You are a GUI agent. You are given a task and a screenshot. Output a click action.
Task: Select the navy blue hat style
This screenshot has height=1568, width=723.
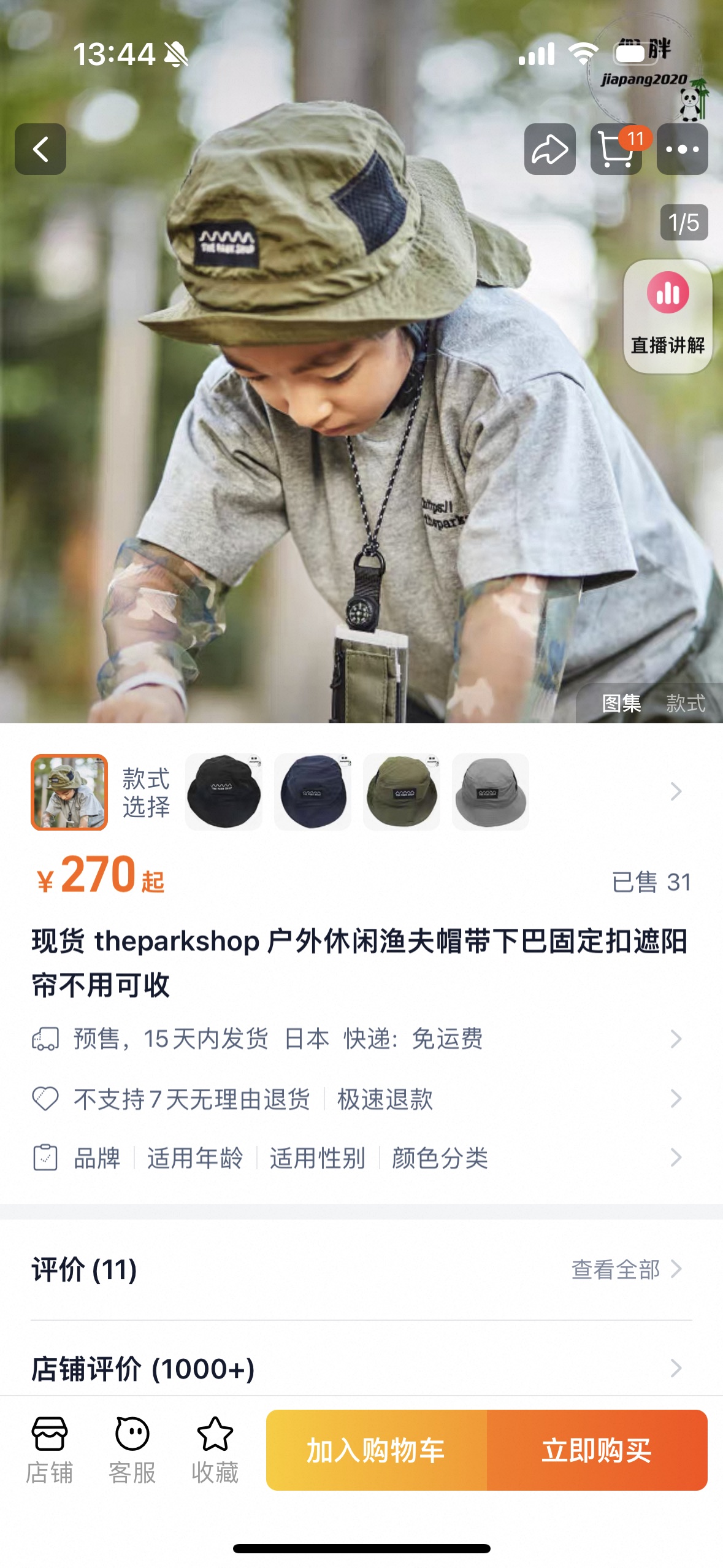tap(313, 792)
